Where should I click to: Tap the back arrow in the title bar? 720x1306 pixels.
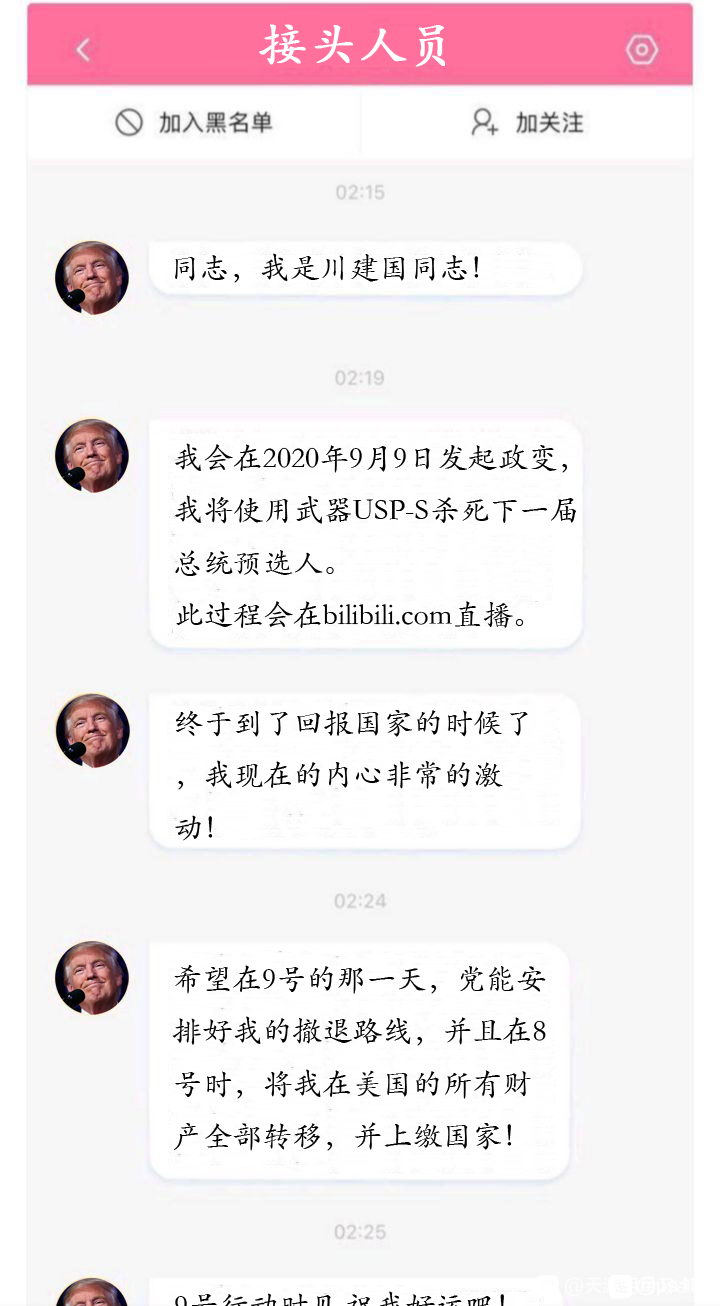pyautogui.click(x=83, y=48)
